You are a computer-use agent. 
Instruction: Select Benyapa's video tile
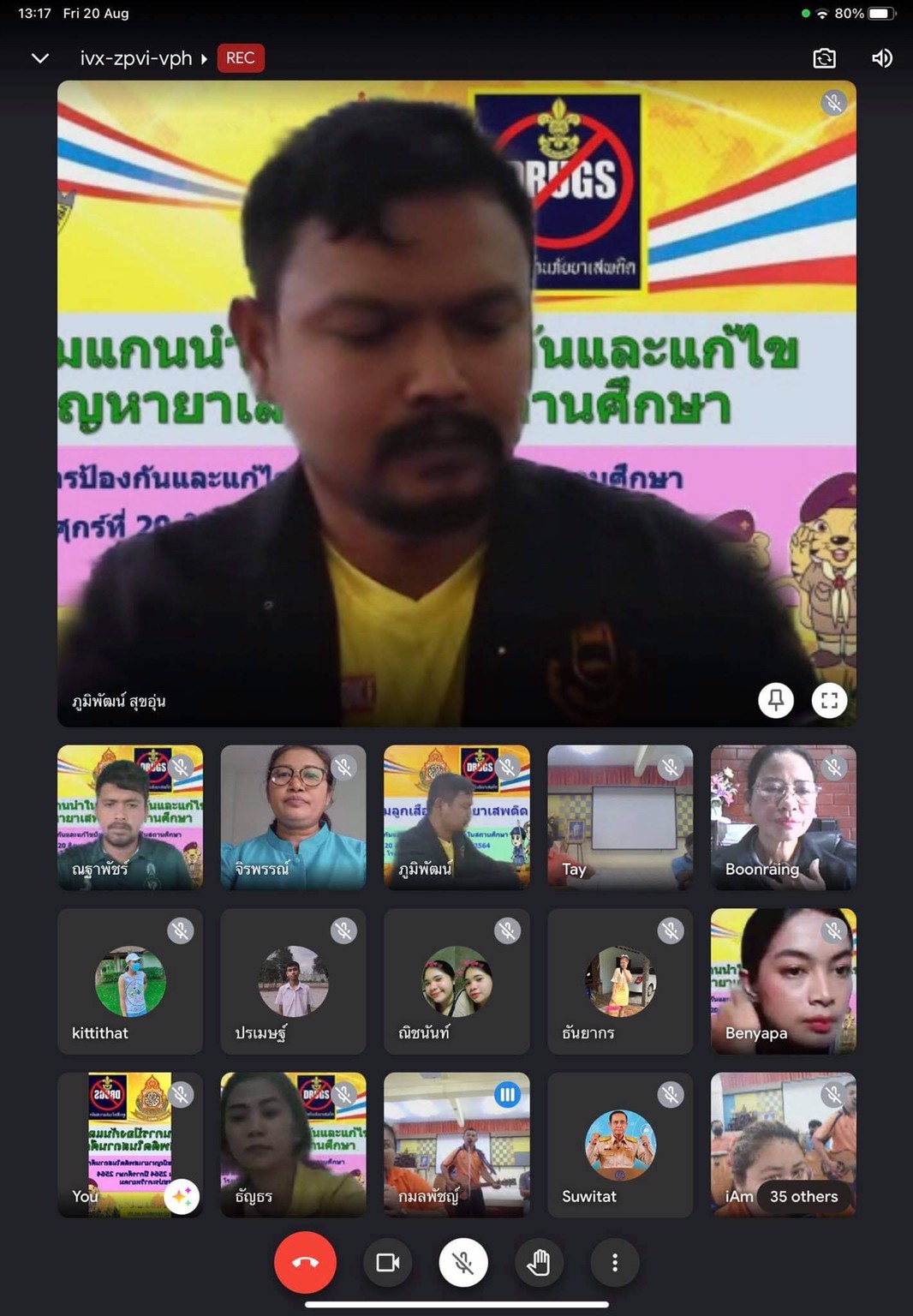click(783, 980)
